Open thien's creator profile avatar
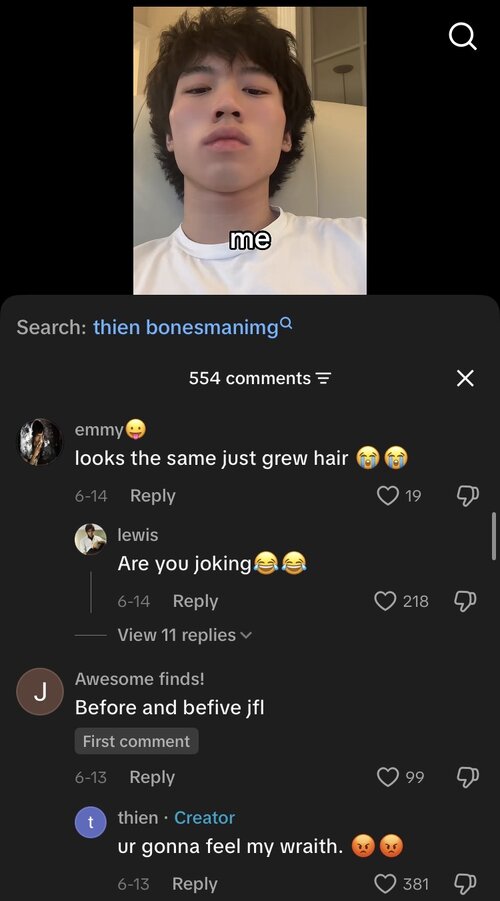The width and height of the screenshot is (500, 901). [91, 822]
